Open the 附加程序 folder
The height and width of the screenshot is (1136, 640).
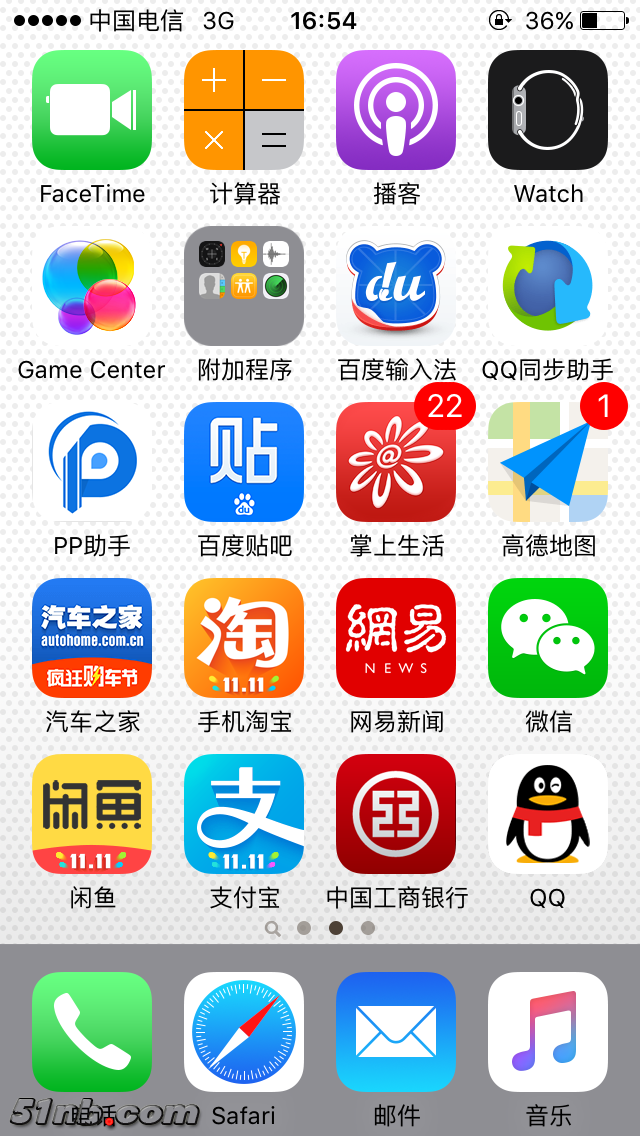pos(244,286)
